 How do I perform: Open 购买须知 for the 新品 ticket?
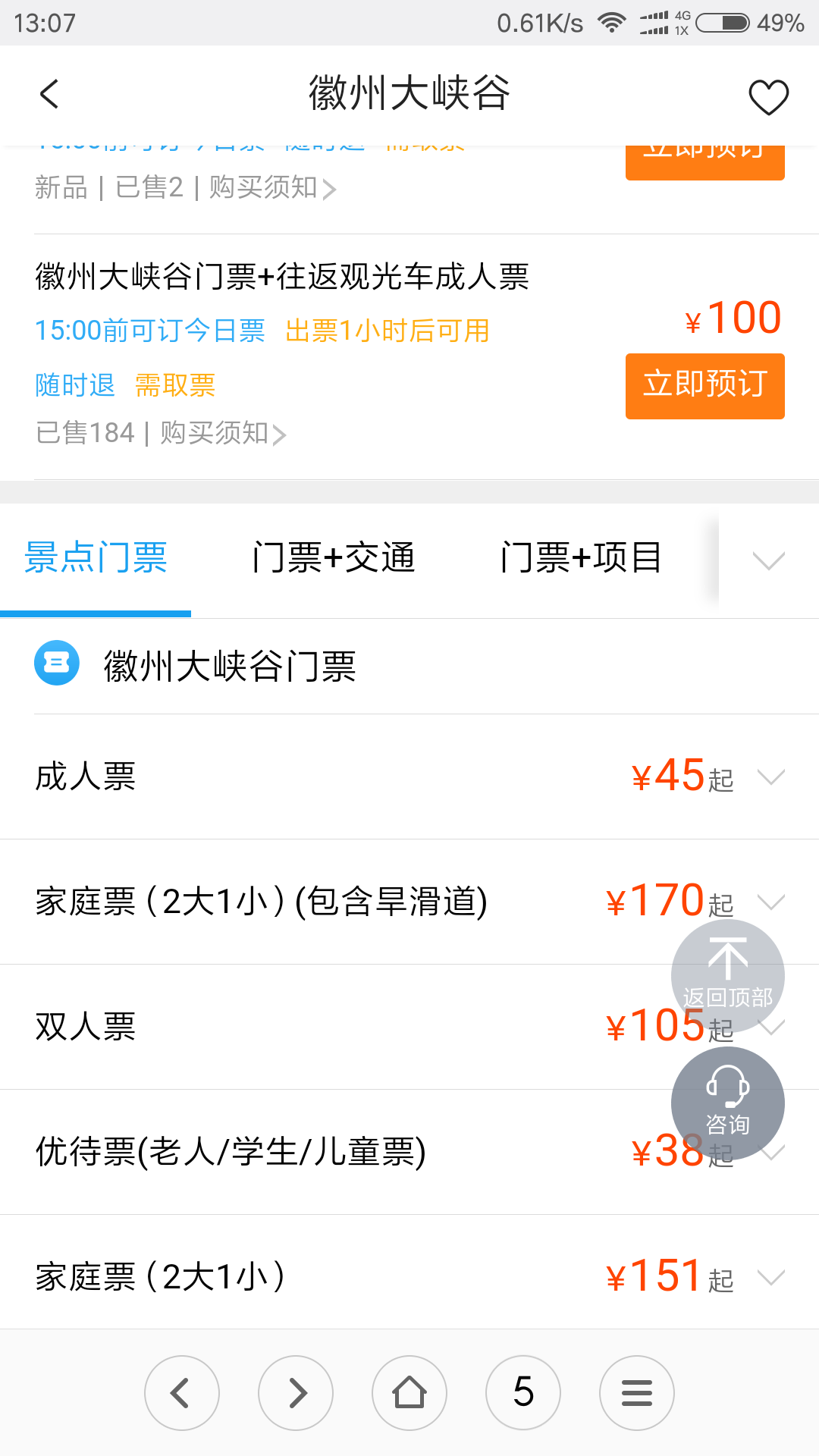click(x=272, y=188)
